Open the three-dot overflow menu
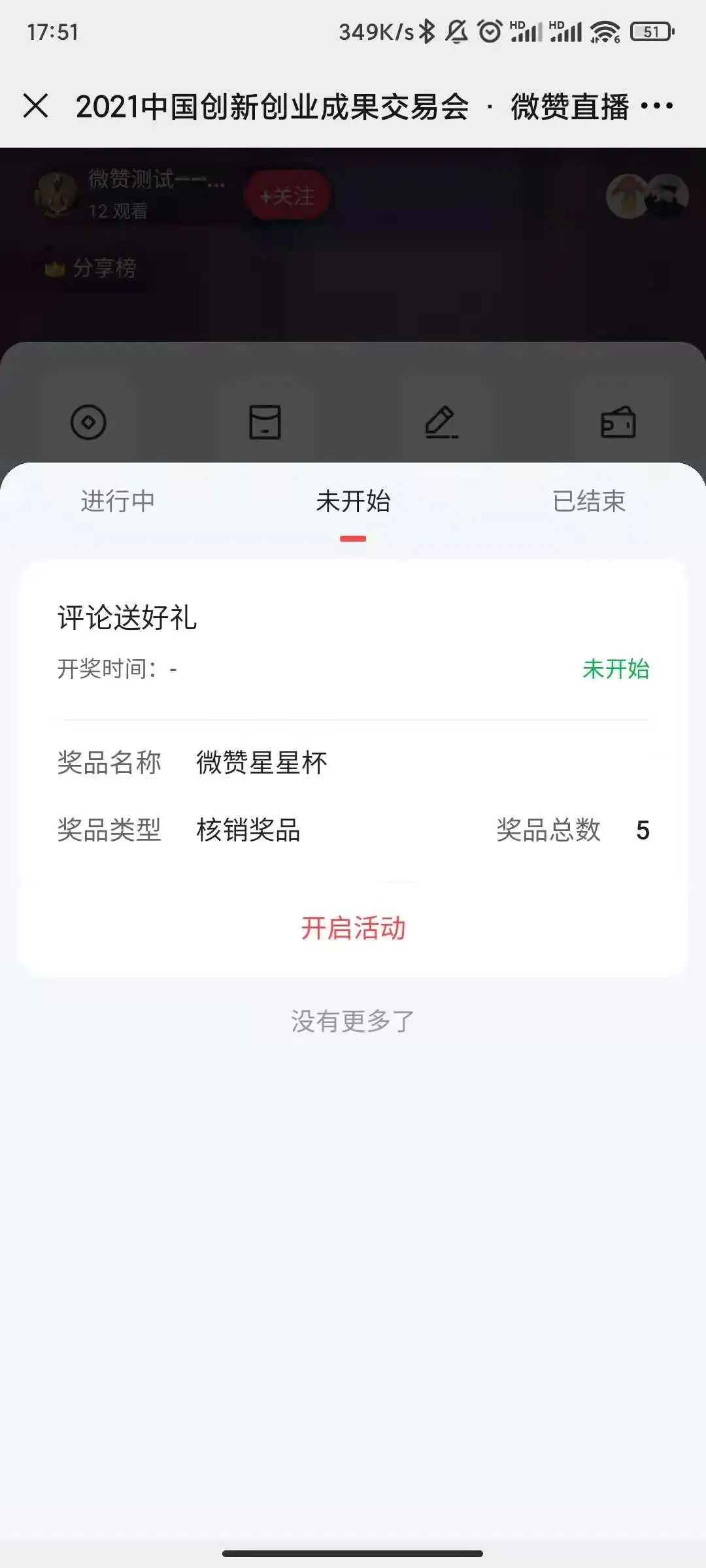Screen dimensions: 706x1568 coord(656,106)
